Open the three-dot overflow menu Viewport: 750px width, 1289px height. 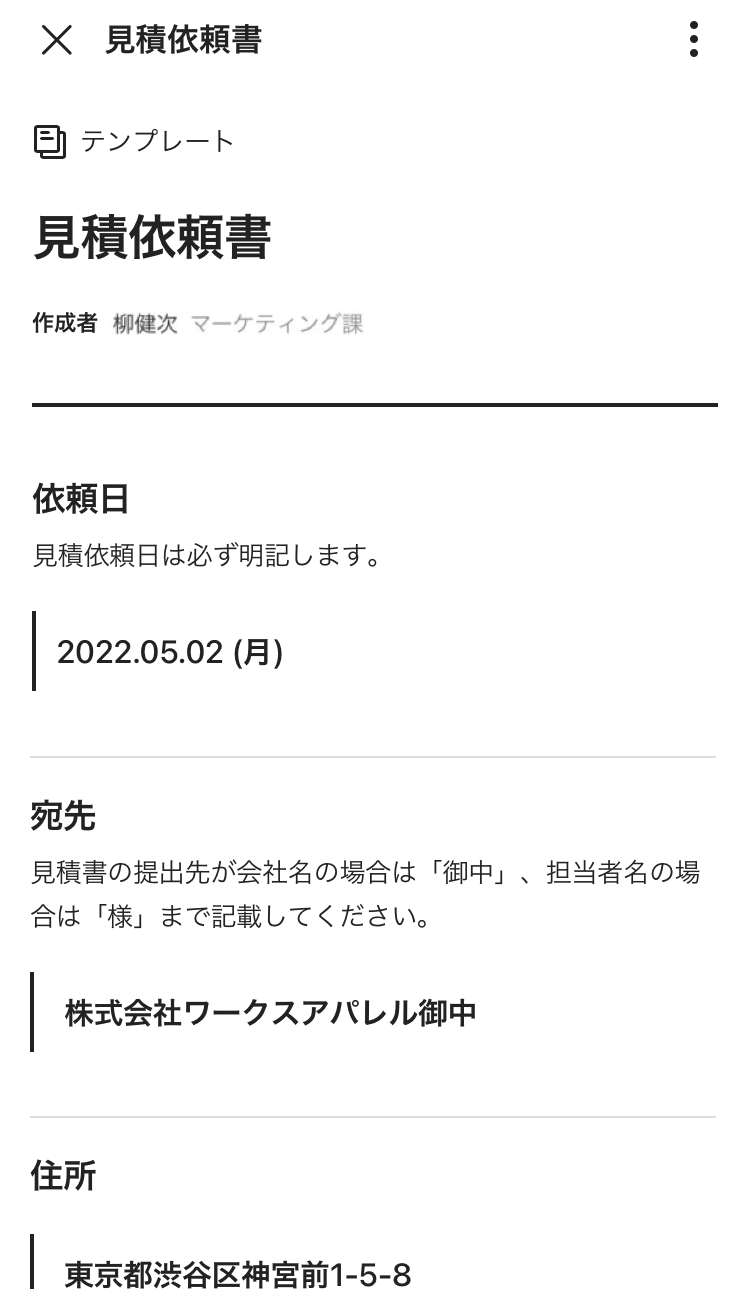tap(693, 40)
